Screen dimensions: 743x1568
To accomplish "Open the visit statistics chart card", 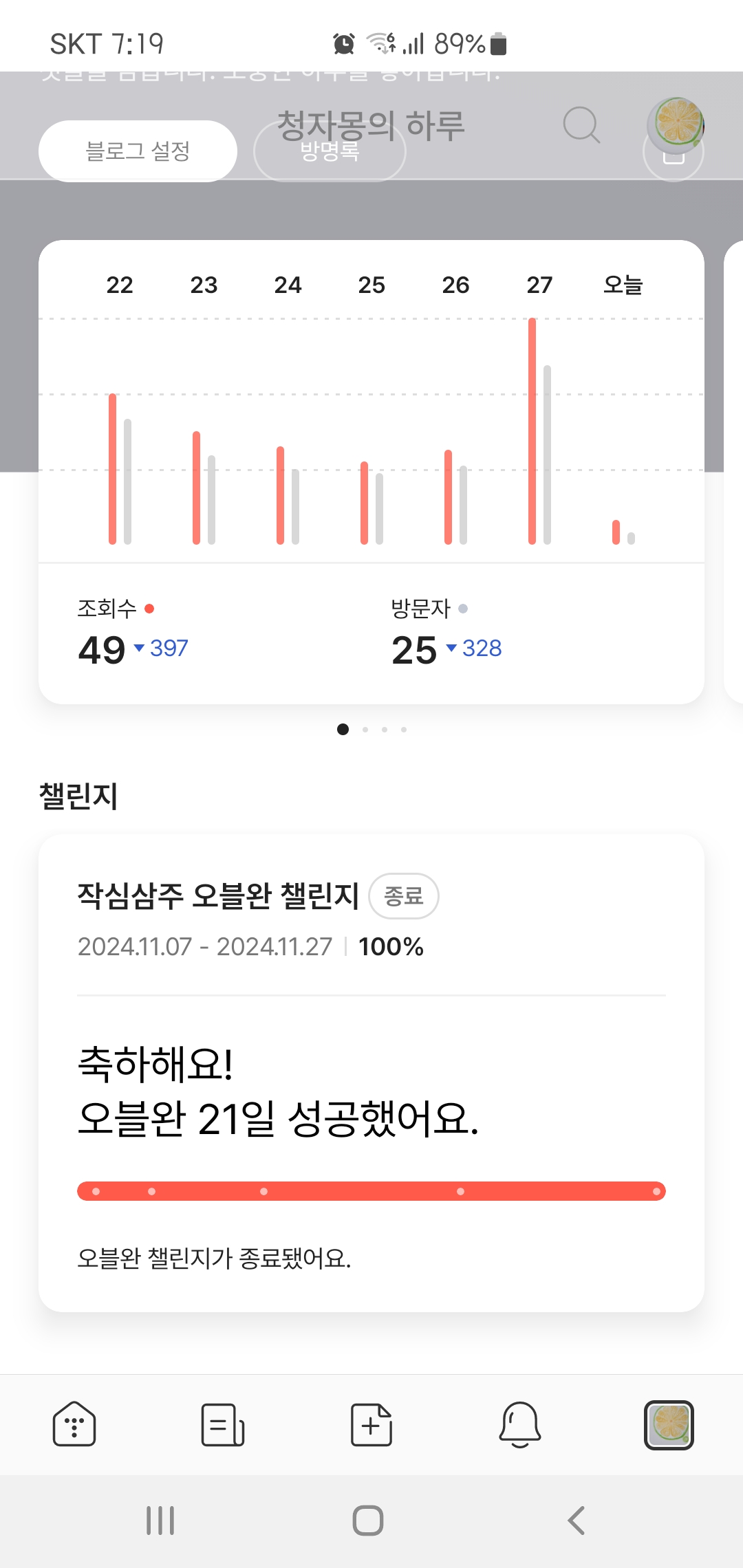I will coord(371,472).
